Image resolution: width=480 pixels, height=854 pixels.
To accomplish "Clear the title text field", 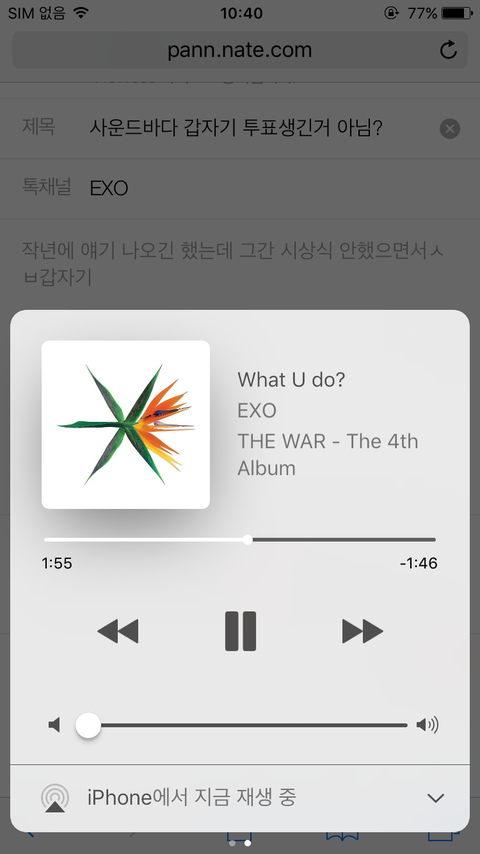I will coord(449,129).
